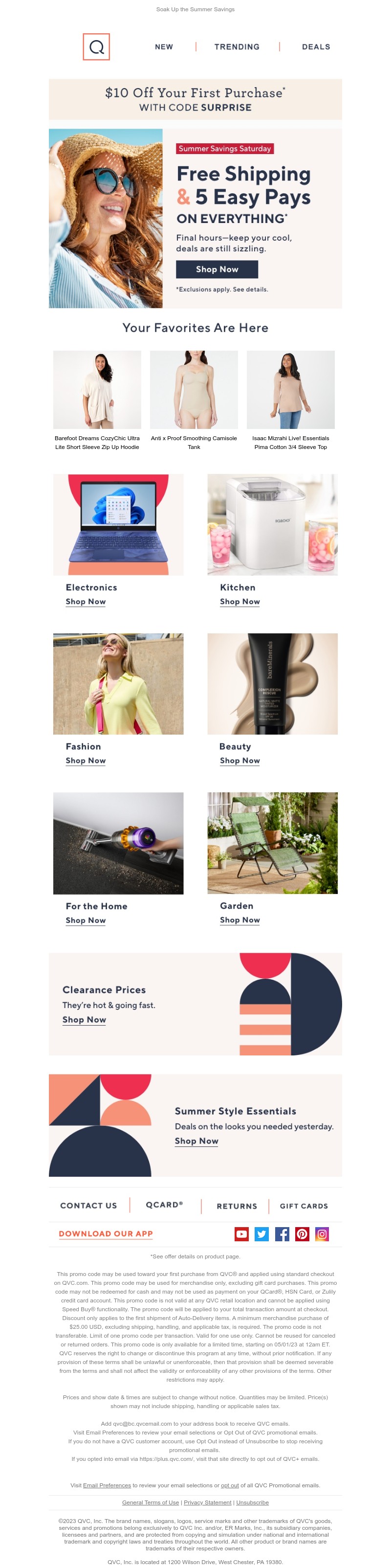Shop Now under Fashion
Viewport: 391px width, 1568px height.
pyautogui.click(x=85, y=760)
